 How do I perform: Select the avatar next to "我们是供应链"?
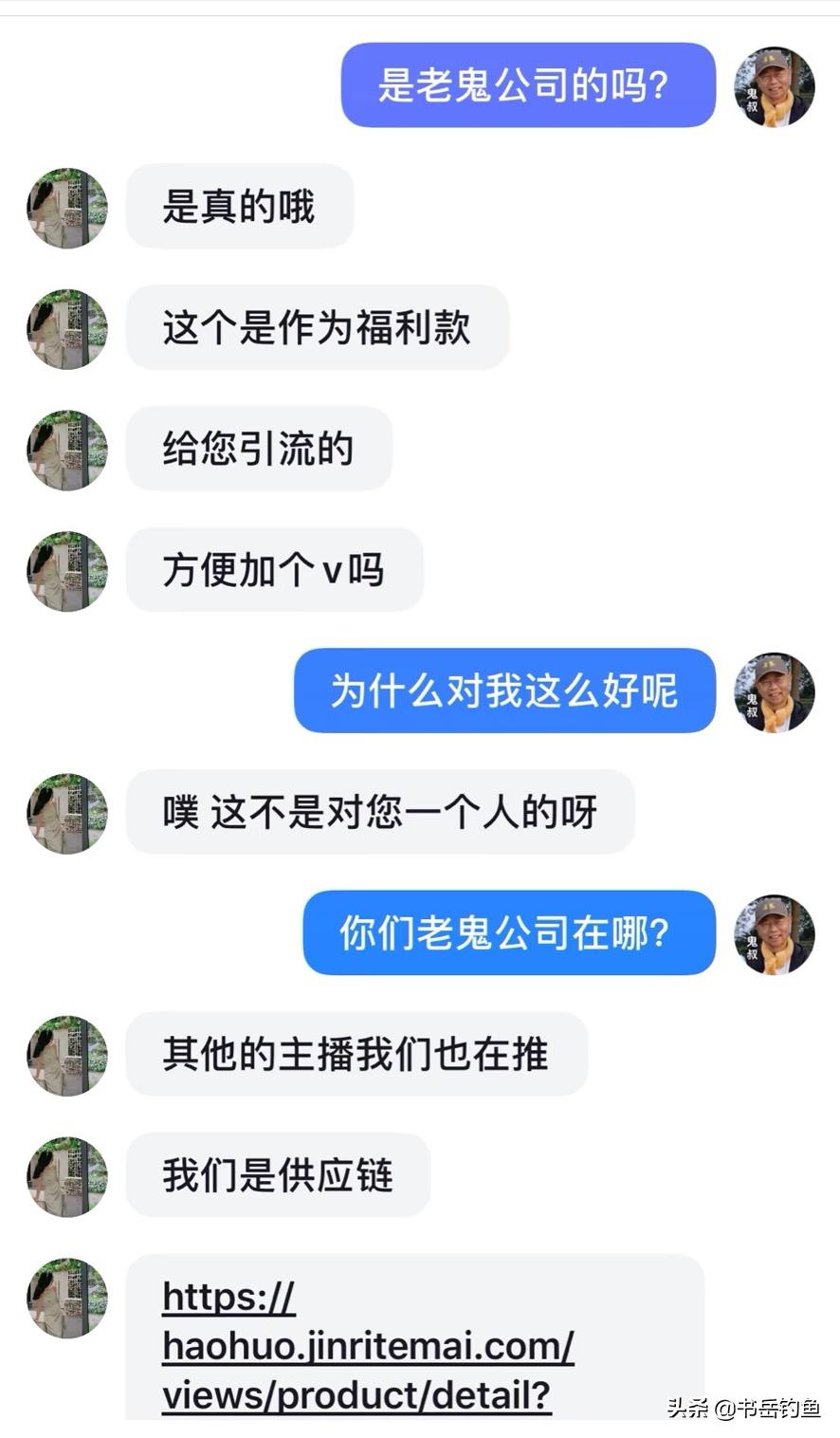(66, 1175)
